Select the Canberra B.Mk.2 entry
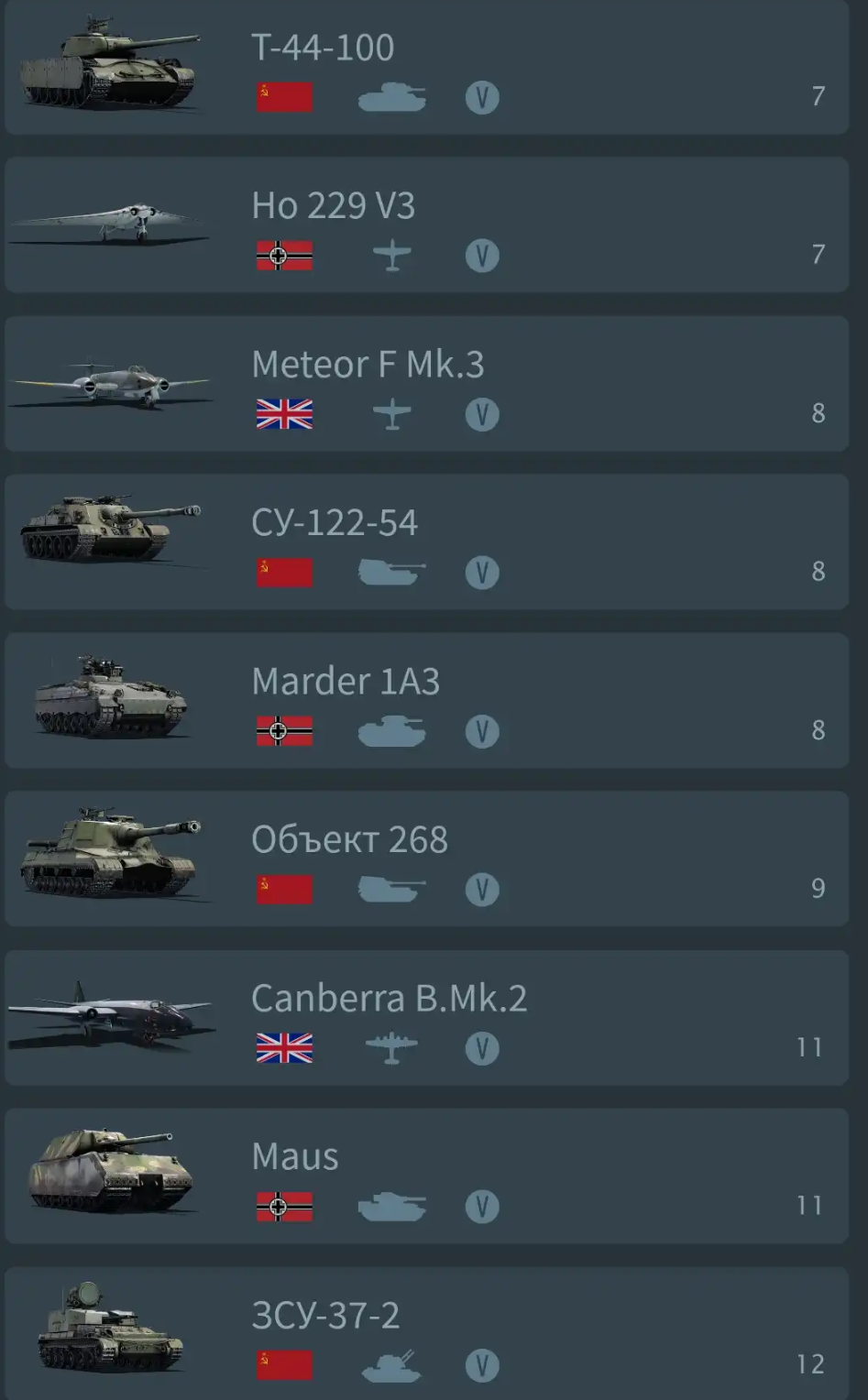 click(x=426, y=1018)
